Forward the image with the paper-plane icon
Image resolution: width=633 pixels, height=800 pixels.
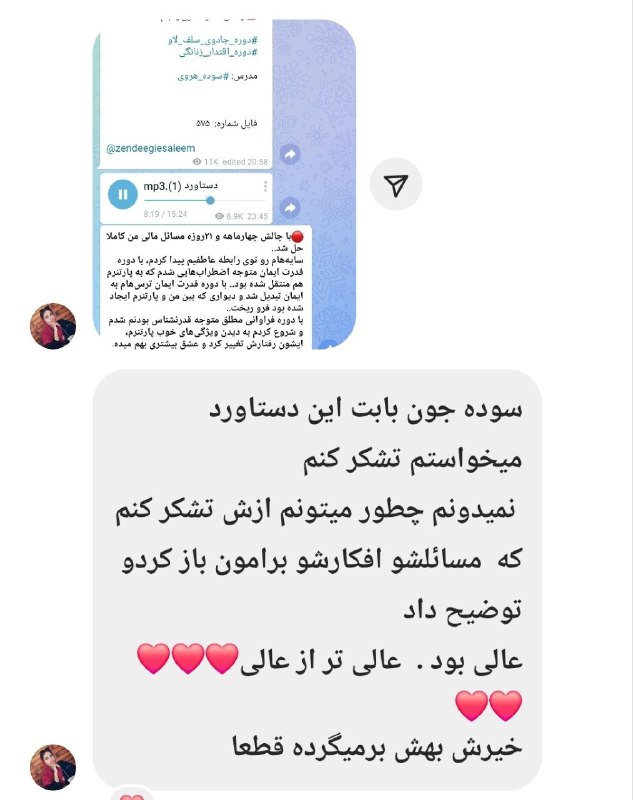[396, 185]
